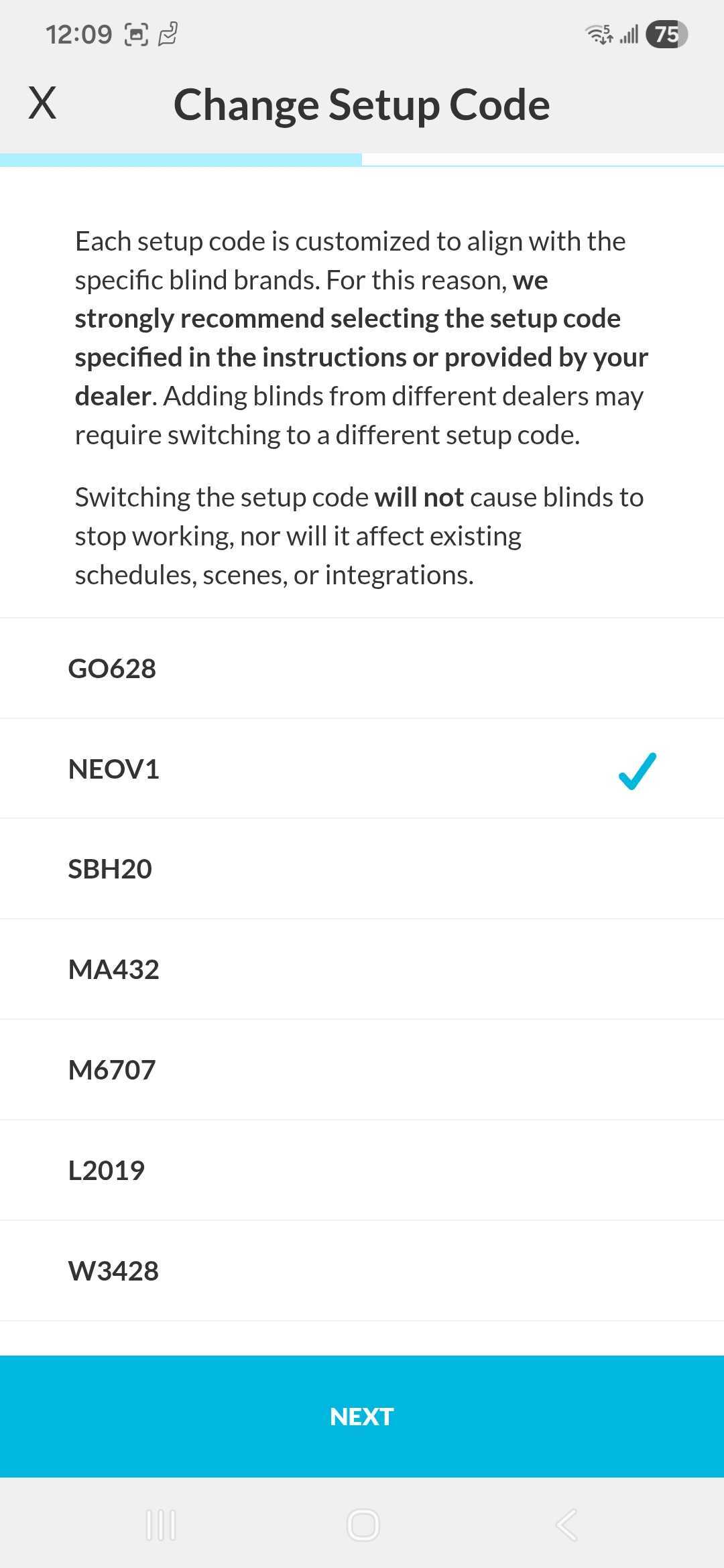Open recent apps from navigation bar
This screenshot has width=724, height=1568.
(x=161, y=1525)
